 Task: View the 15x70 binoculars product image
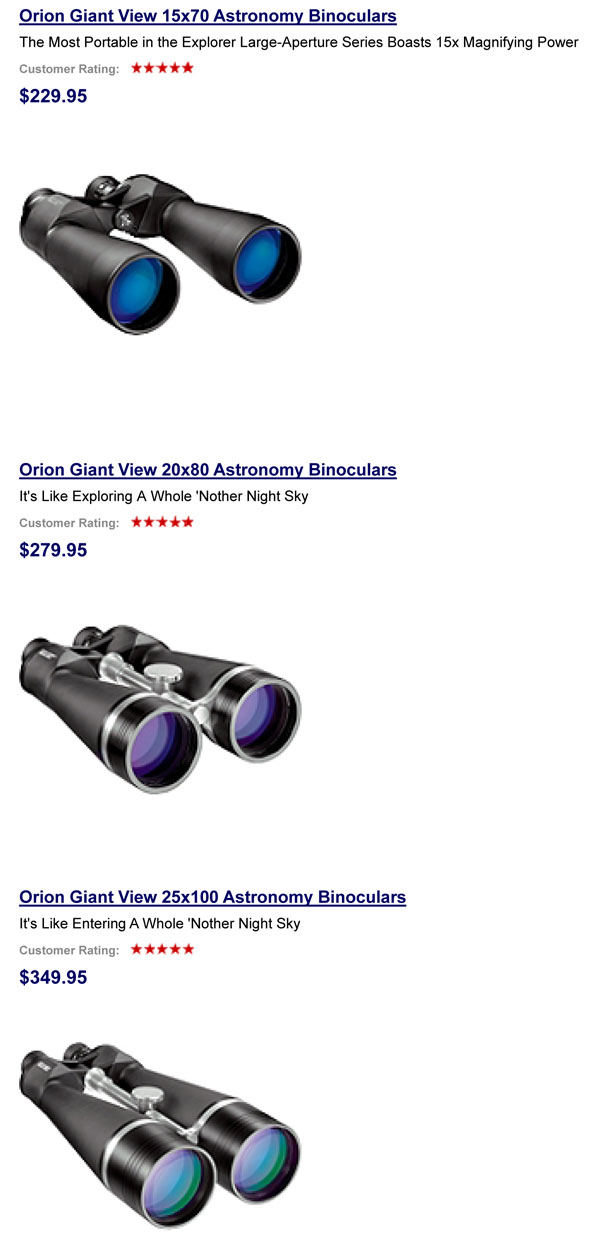point(159,254)
